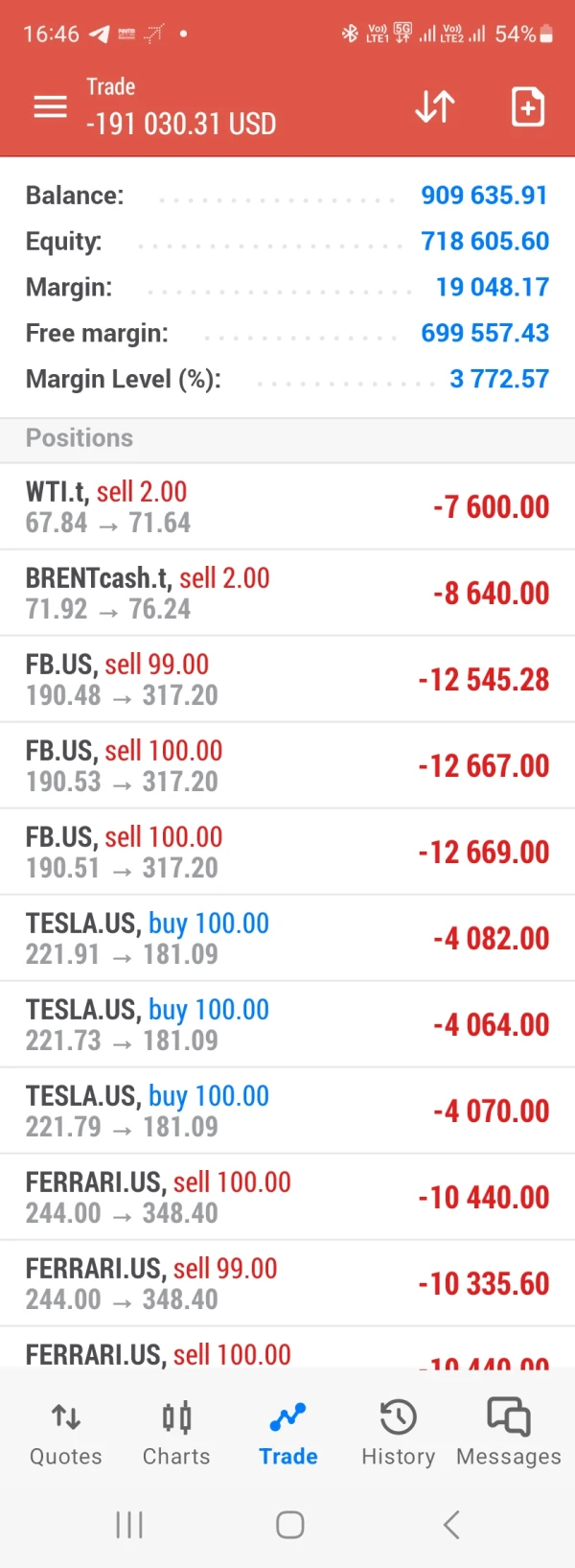
Task: Select the FB.US sell 99.00 position
Action: click(287, 679)
